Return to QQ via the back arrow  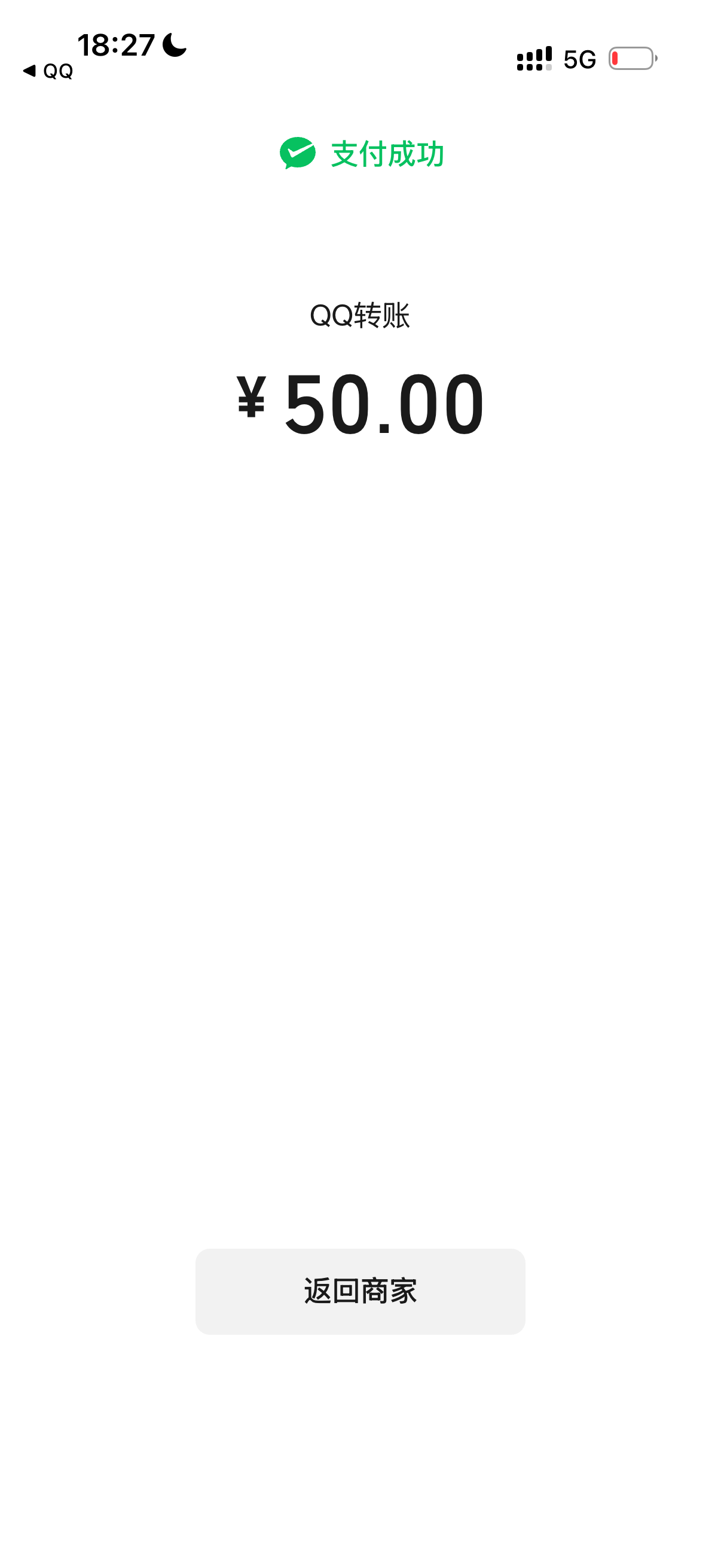[46, 71]
